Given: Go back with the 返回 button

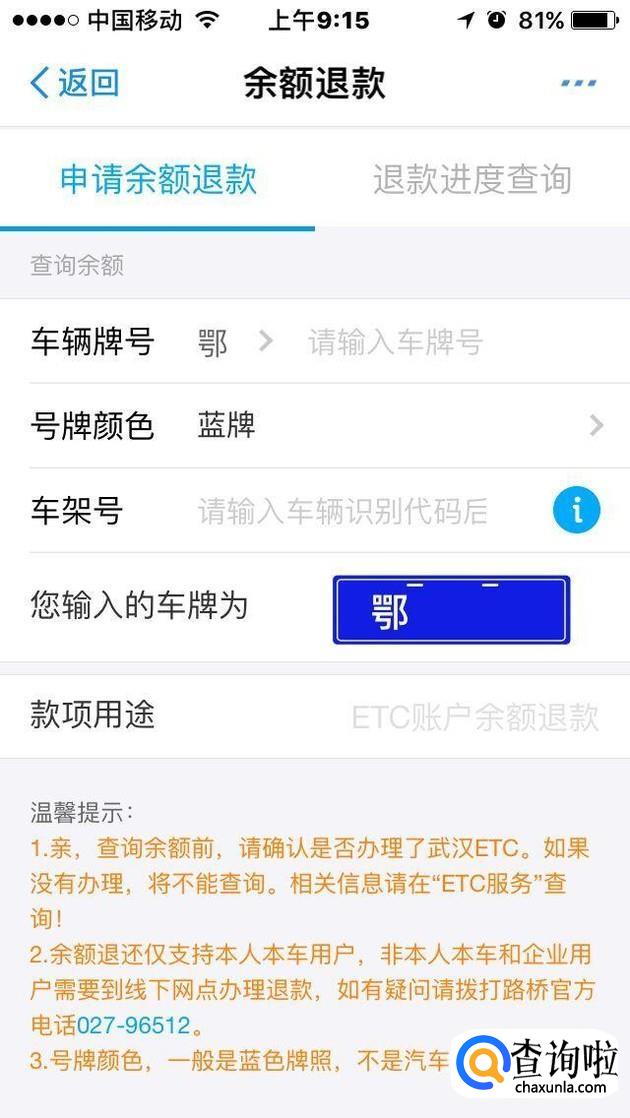Looking at the screenshot, I should 74,83.
